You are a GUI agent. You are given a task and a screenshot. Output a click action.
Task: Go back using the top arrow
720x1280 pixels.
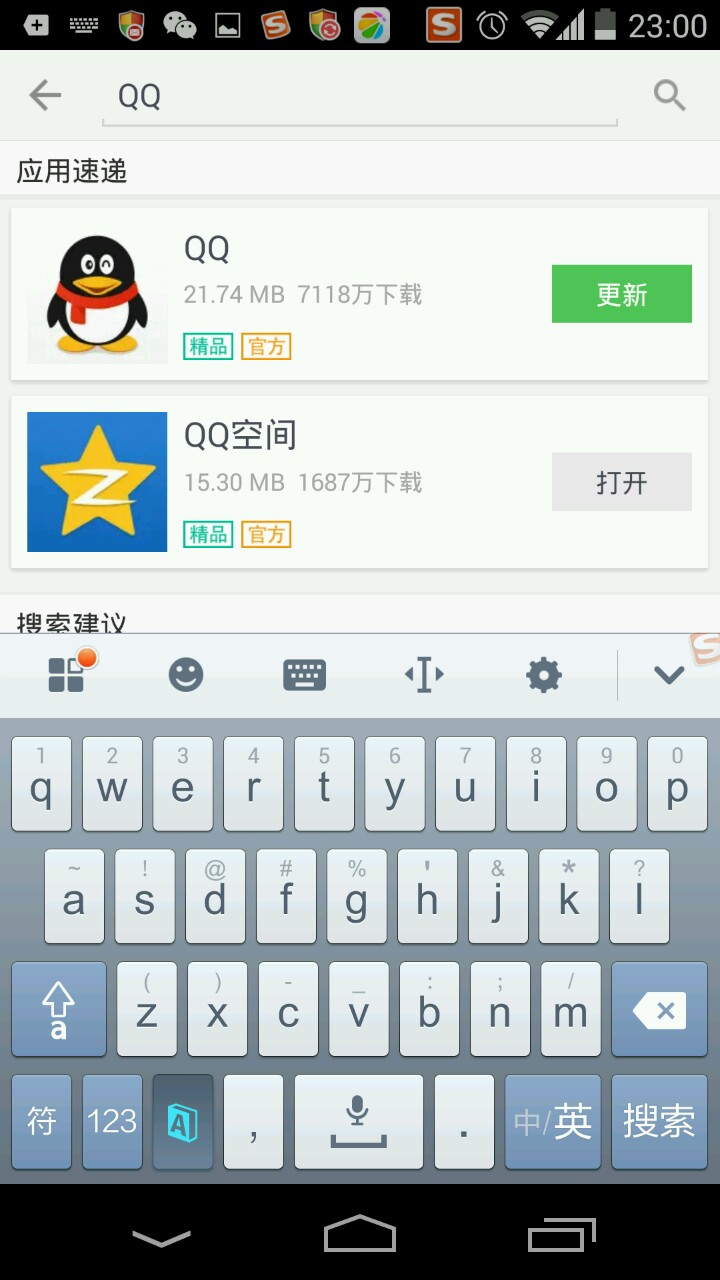[x=45, y=96]
